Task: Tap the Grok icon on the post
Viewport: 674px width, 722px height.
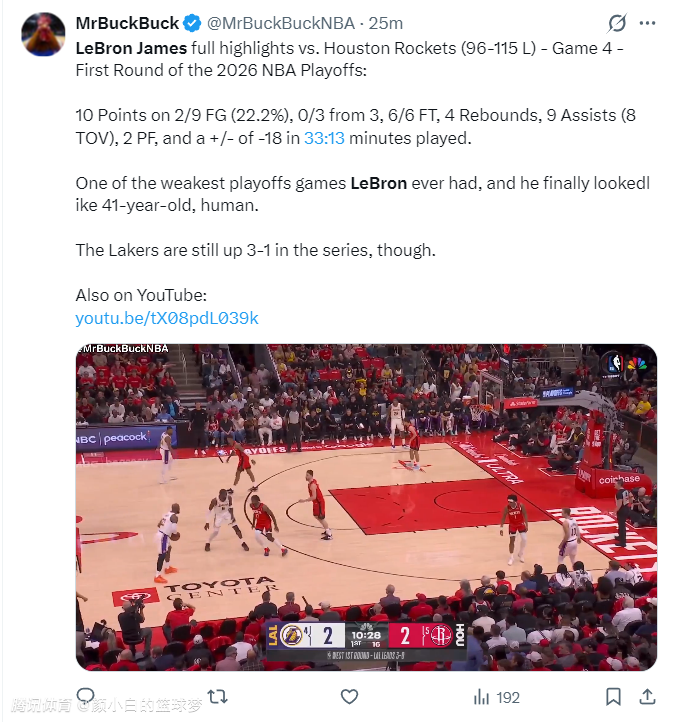Action: point(617,23)
